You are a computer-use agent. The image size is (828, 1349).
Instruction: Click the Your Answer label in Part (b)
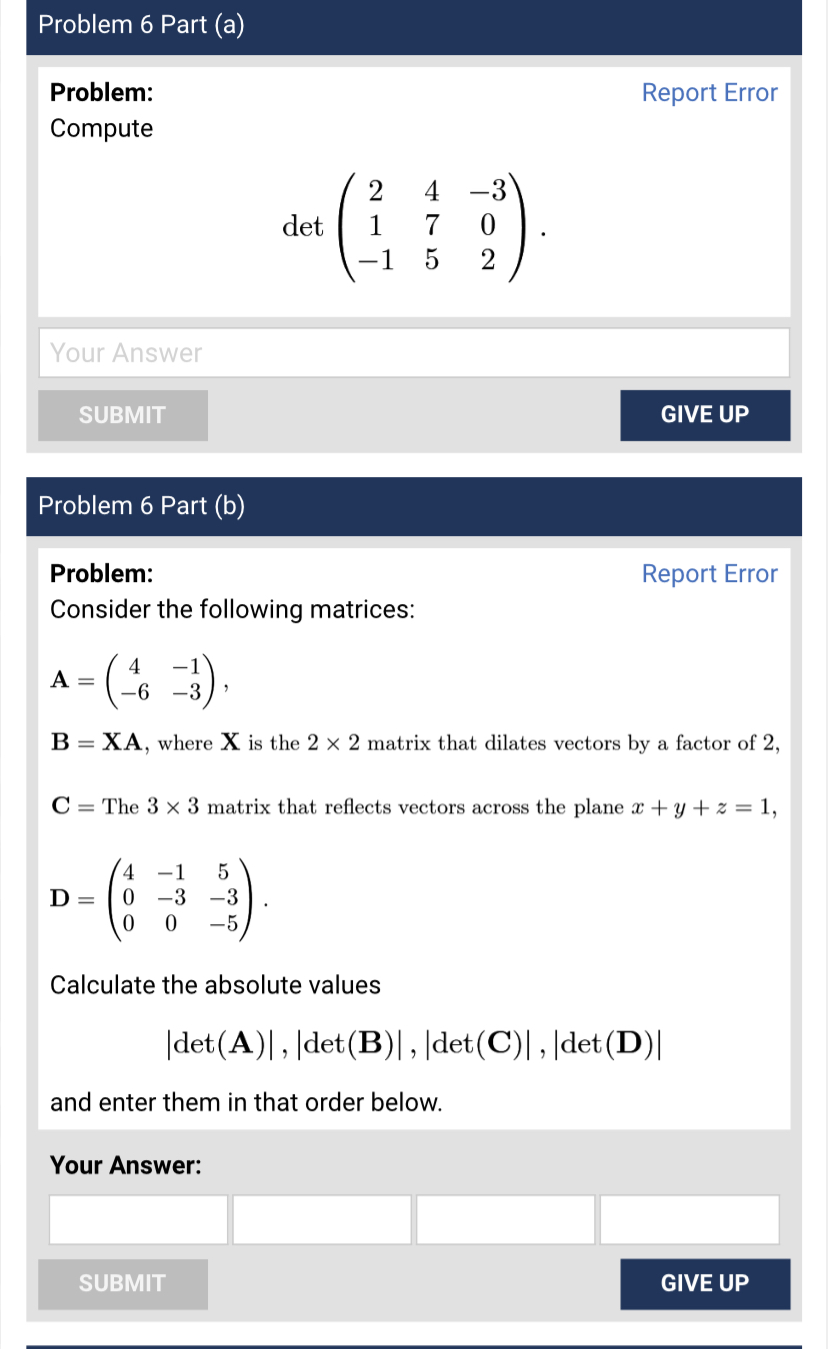pyautogui.click(x=126, y=1165)
